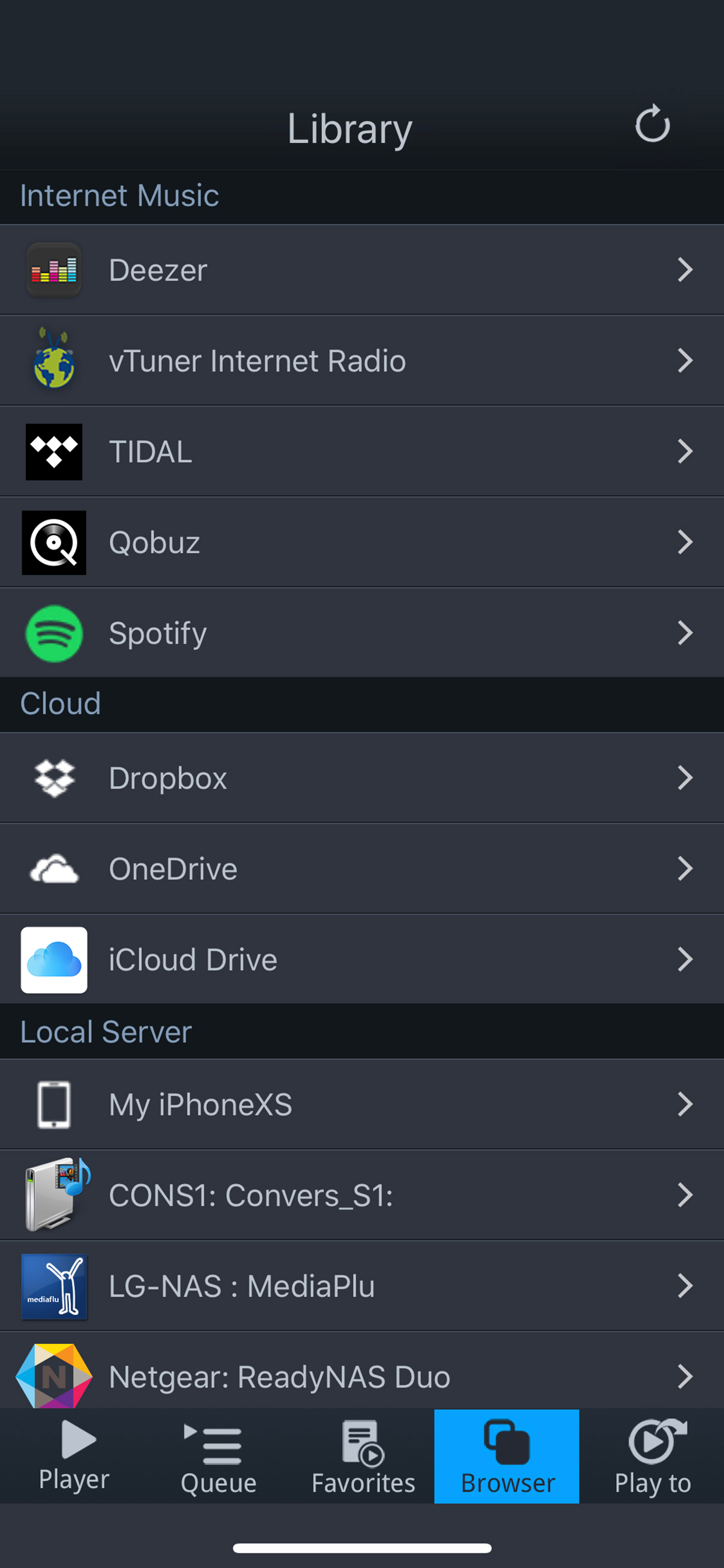Browse vTuner Internet Radio
The height and width of the screenshot is (1568, 724).
[361, 360]
